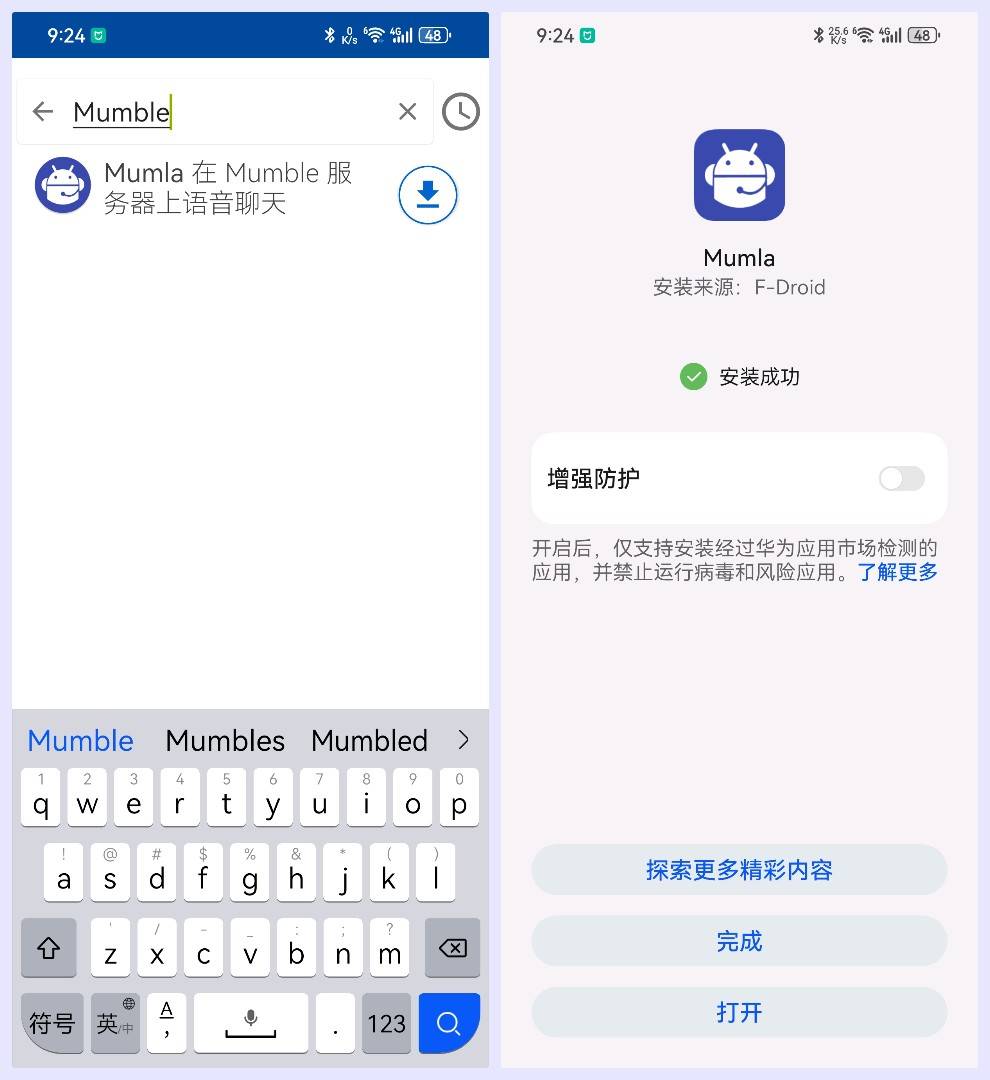Go back from the F-Droid search
This screenshot has height=1080, width=990.
(42, 112)
